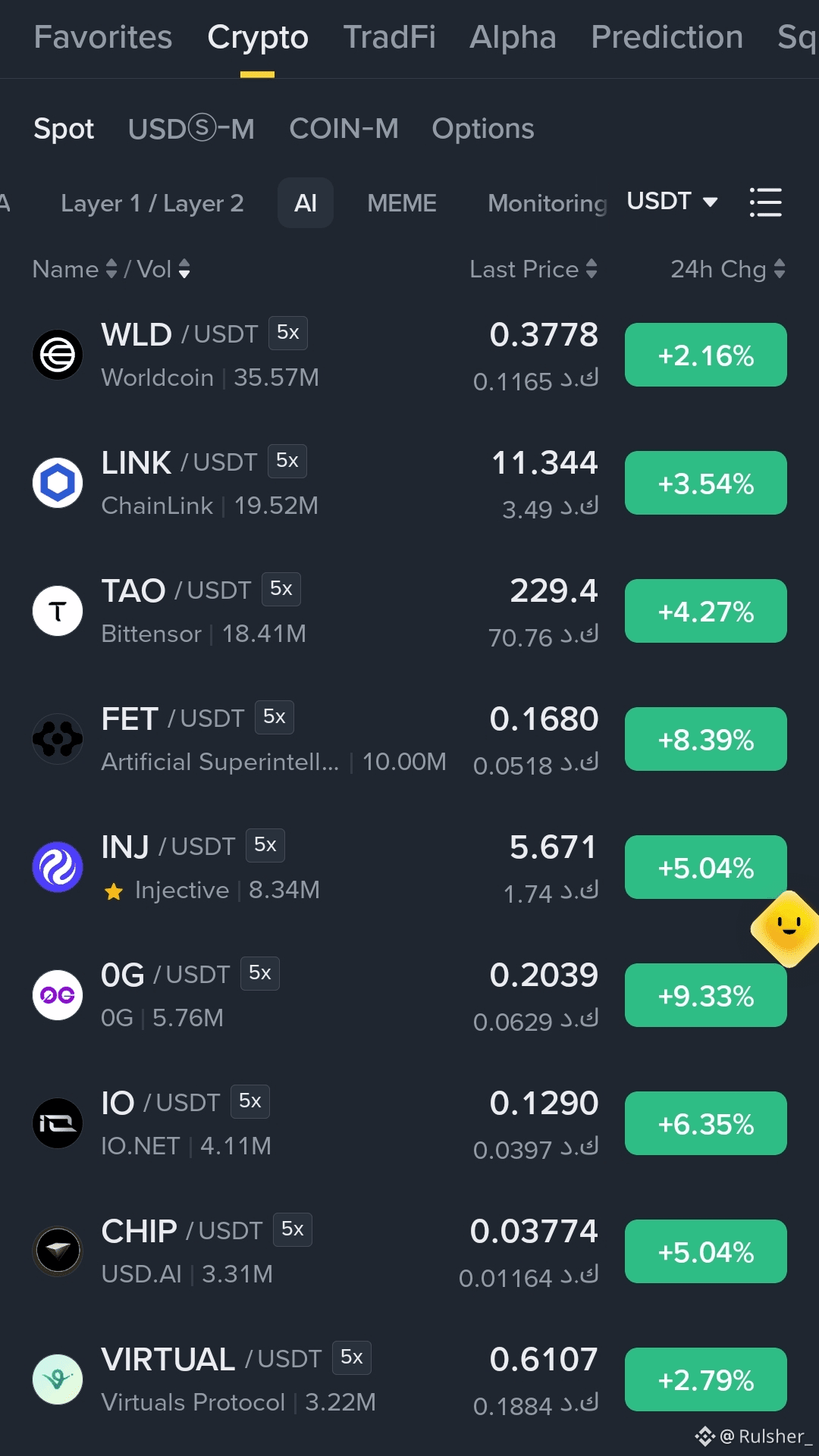The height and width of the screenshot is (1456, 819).
Task: Sort the list by Last Price
Action: pyautogui.click(x=534, y=269)
